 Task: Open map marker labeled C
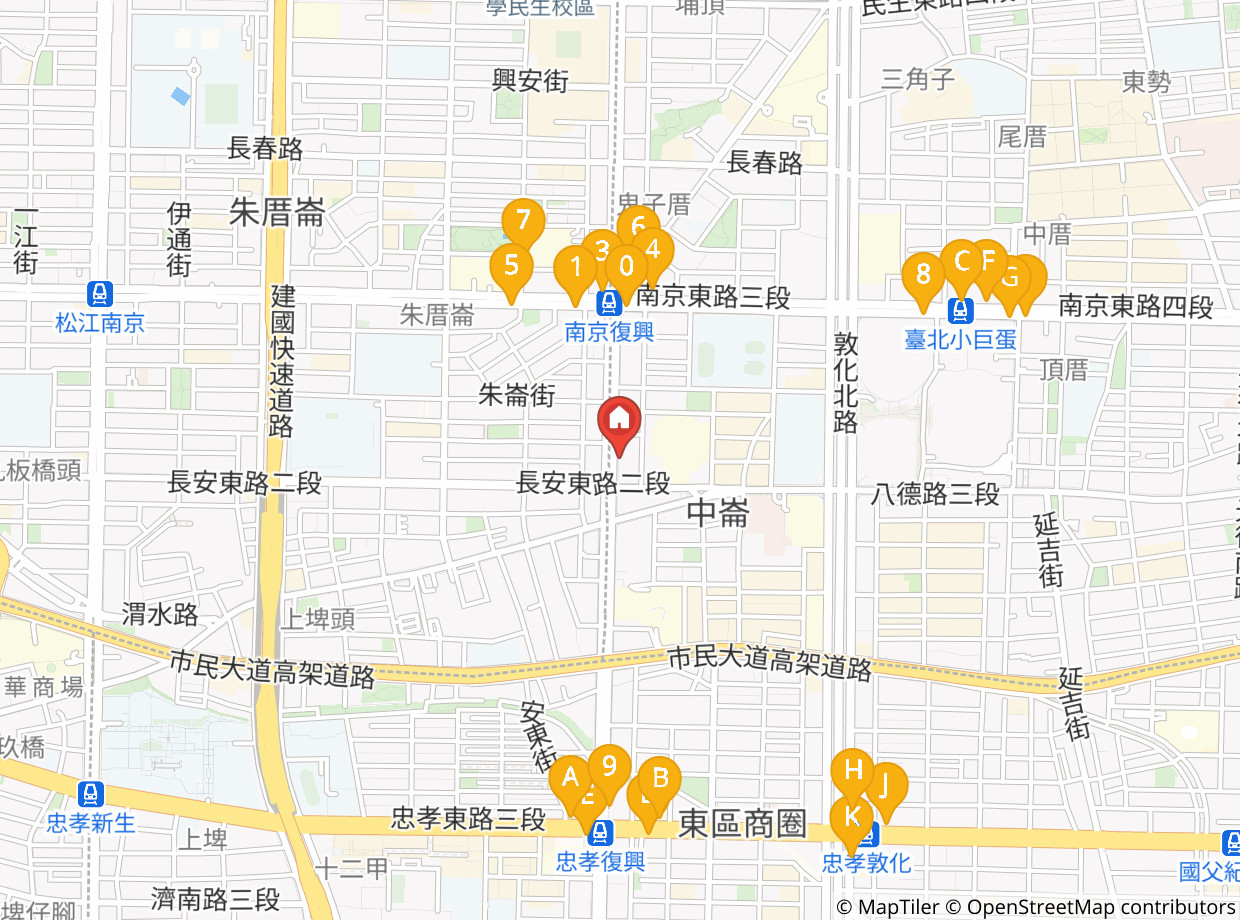pyautogui.click(x=961, y=260)
